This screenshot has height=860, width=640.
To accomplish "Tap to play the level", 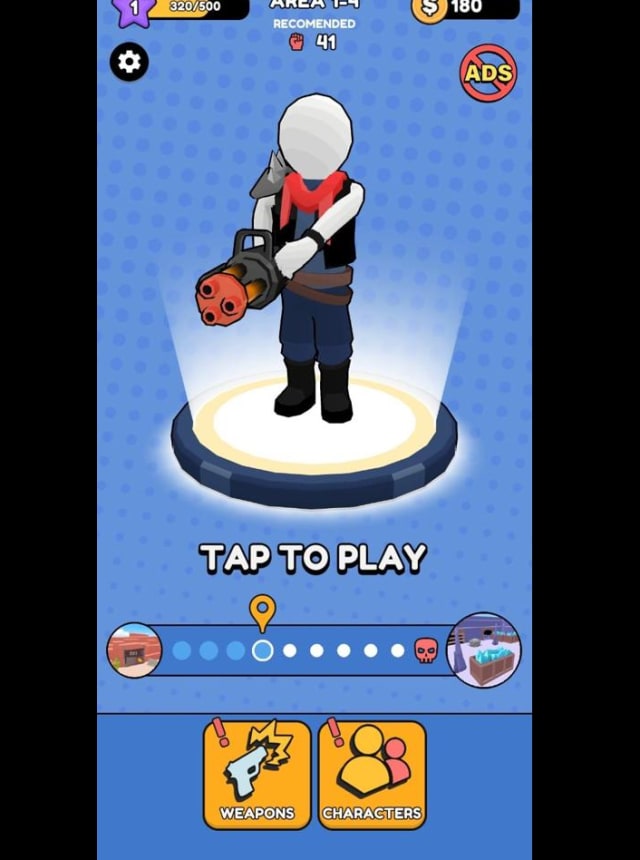I will (313, 558).
